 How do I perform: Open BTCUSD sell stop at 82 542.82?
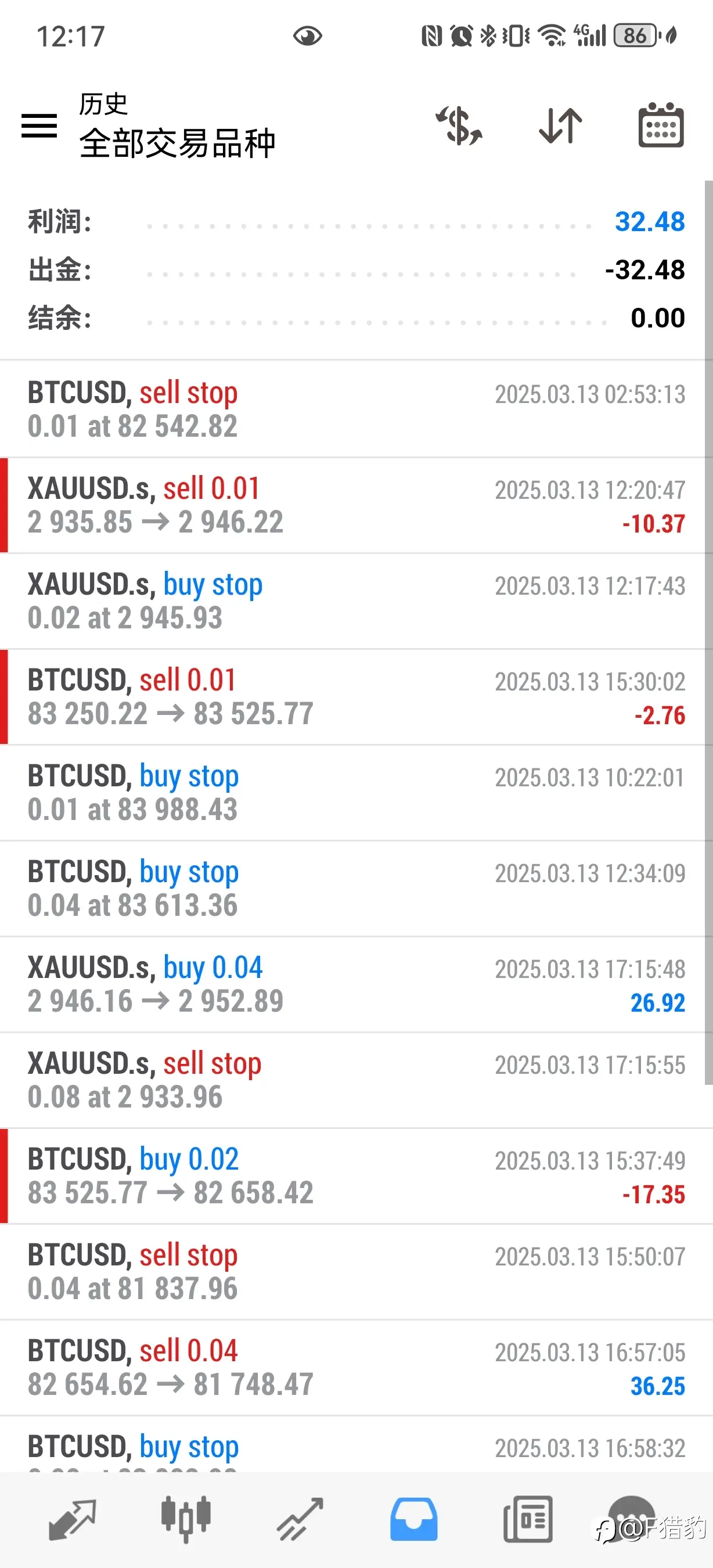click(356, 409)
